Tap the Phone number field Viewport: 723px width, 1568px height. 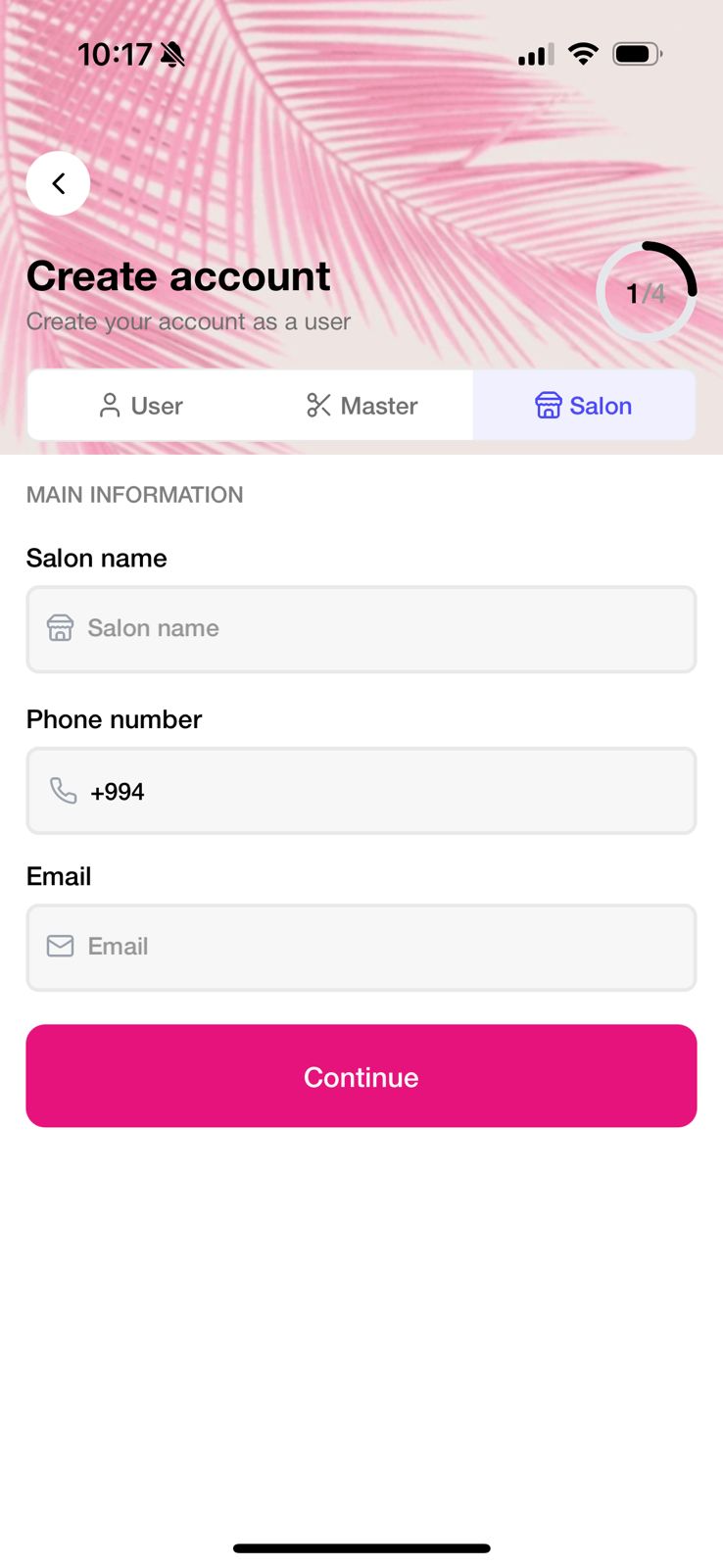click(x=361, y=791)
